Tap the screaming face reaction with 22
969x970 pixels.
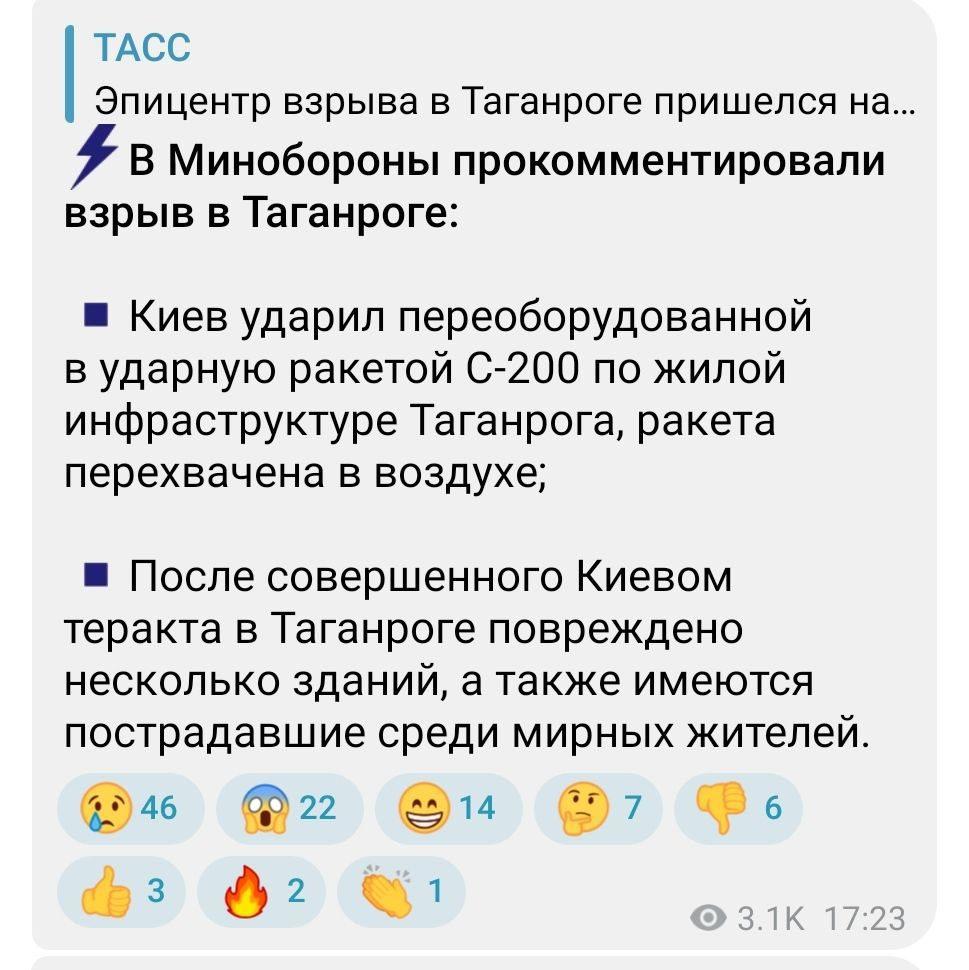288,809
